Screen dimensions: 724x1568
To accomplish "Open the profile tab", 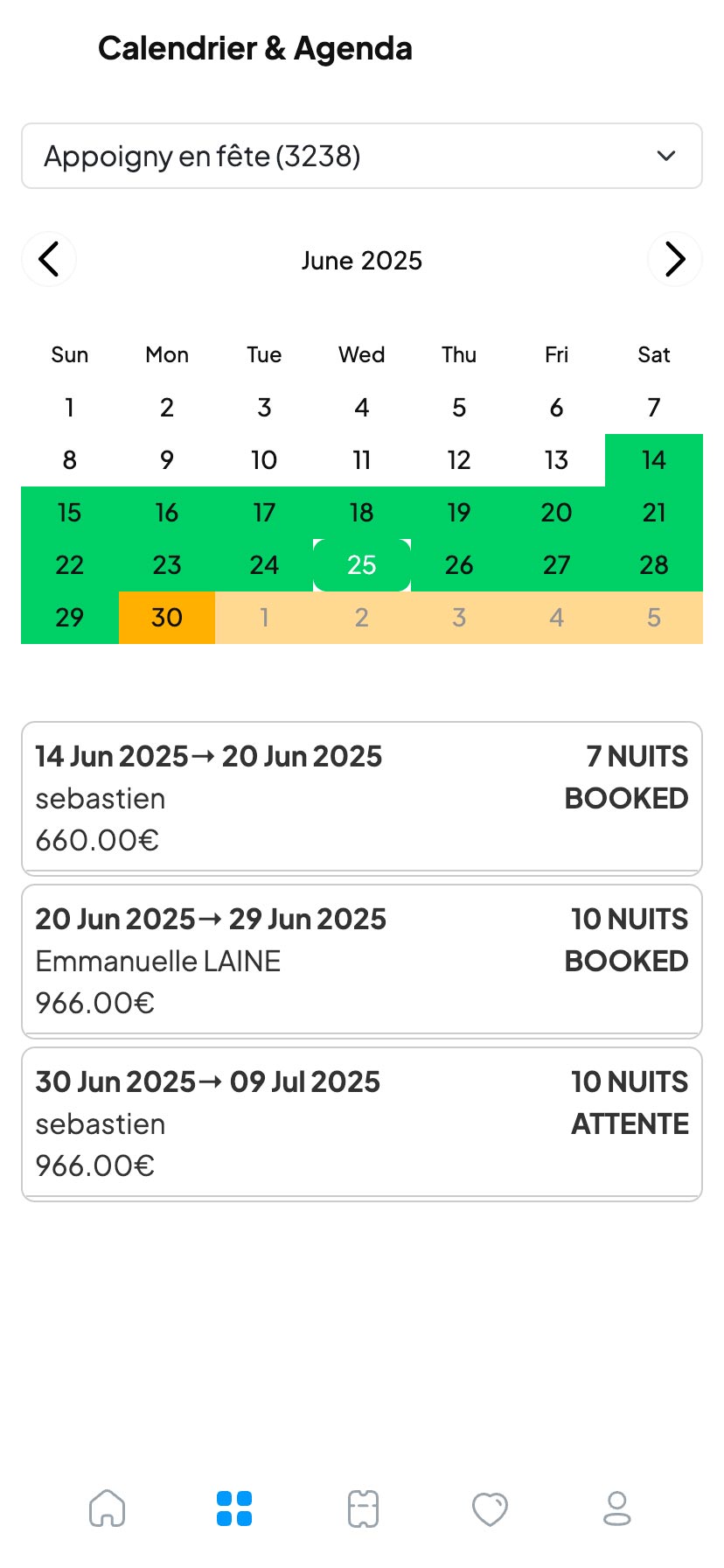I will click(x=617, y=1508).
